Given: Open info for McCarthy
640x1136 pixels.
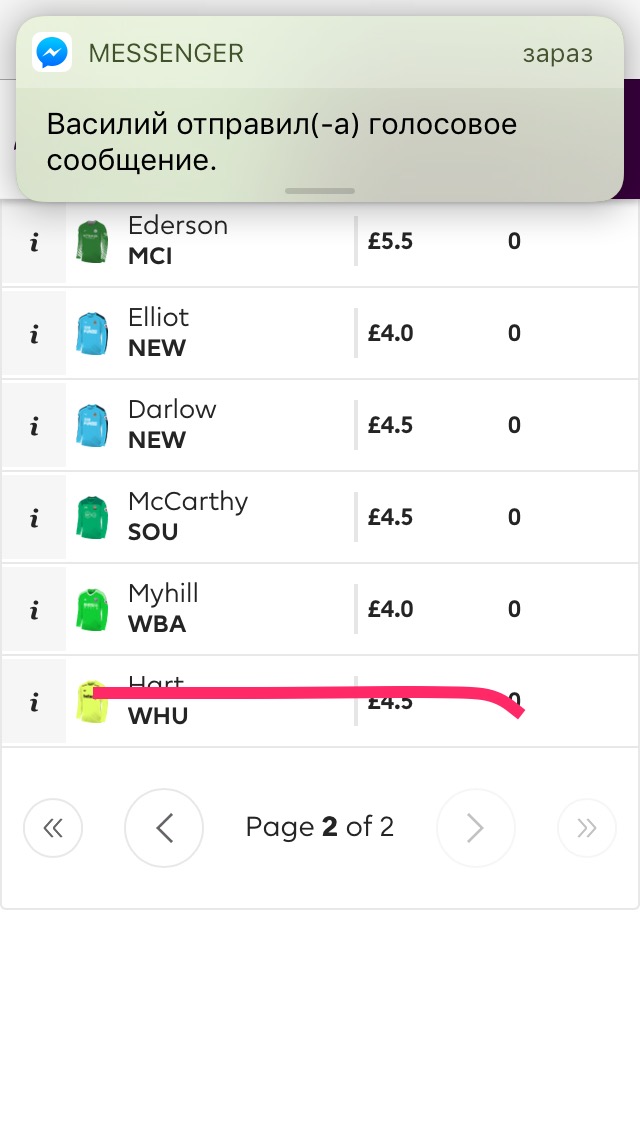Looking at the screenshot, I should coord(34,517).
